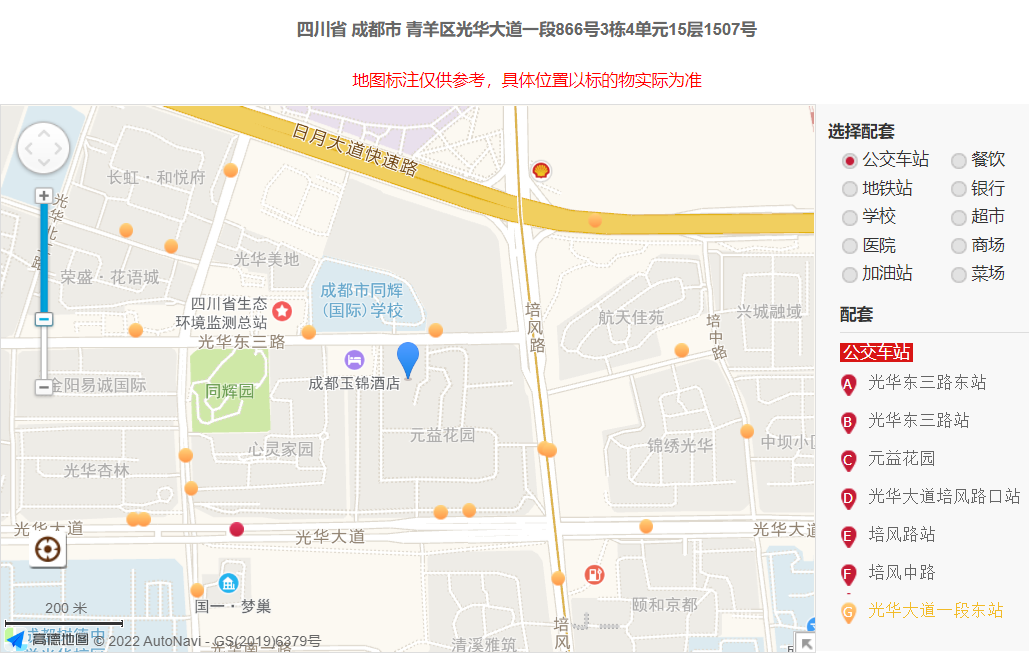Select 医院 as nearby facility
The image size is (1029, 653).
[850, 246]
